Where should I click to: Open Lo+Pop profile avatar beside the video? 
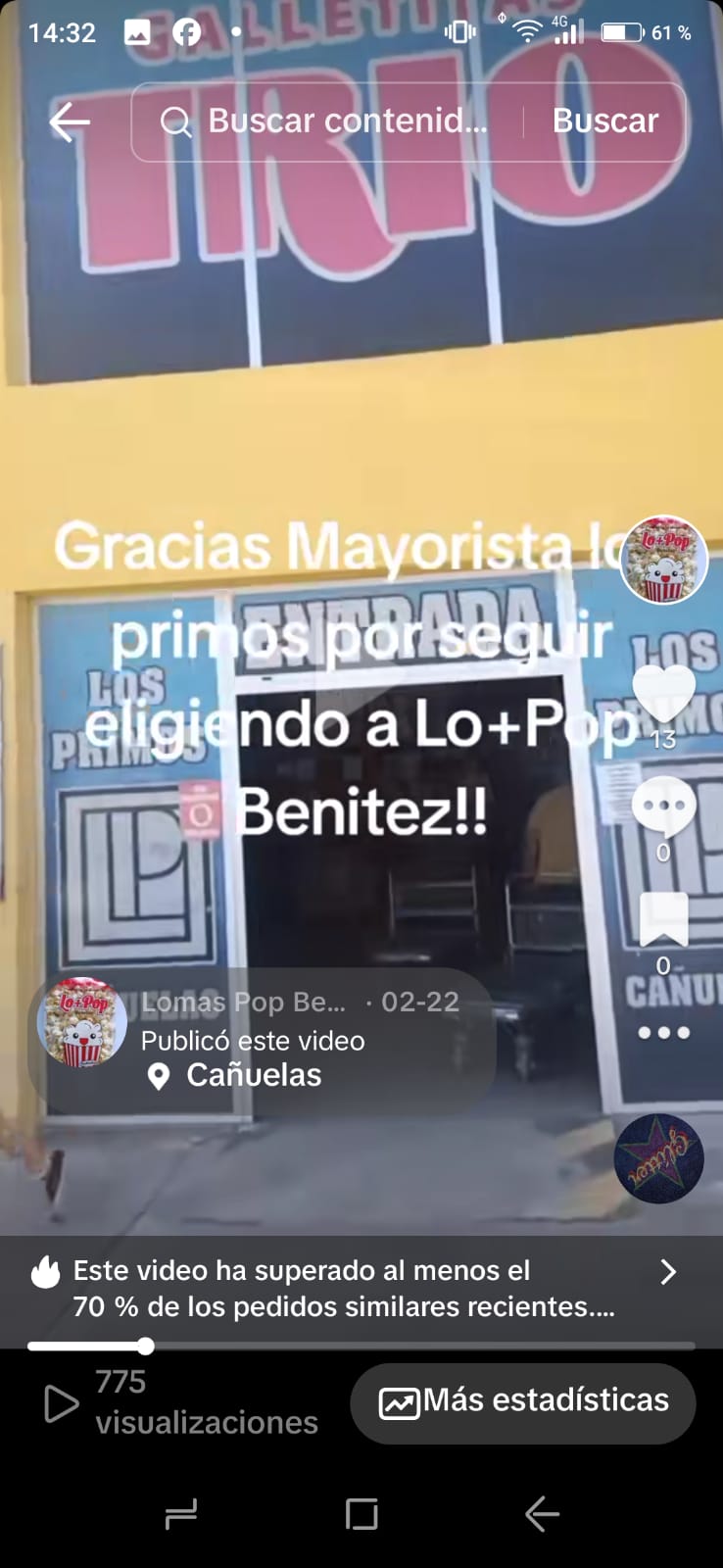click(x=663, y=561)
